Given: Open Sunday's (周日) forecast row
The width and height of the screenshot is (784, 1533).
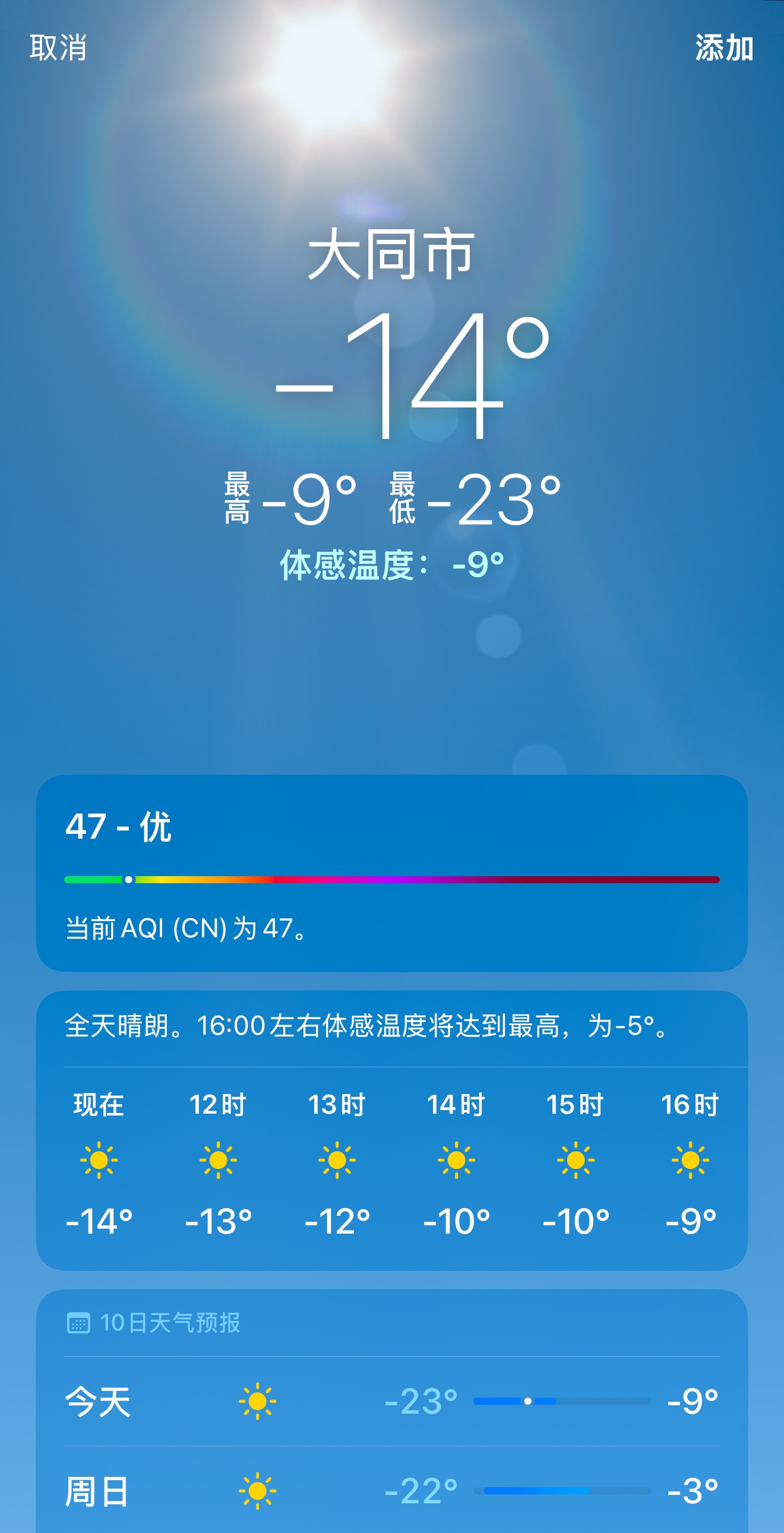Looking at the screenshot, I should [391, 1491].
